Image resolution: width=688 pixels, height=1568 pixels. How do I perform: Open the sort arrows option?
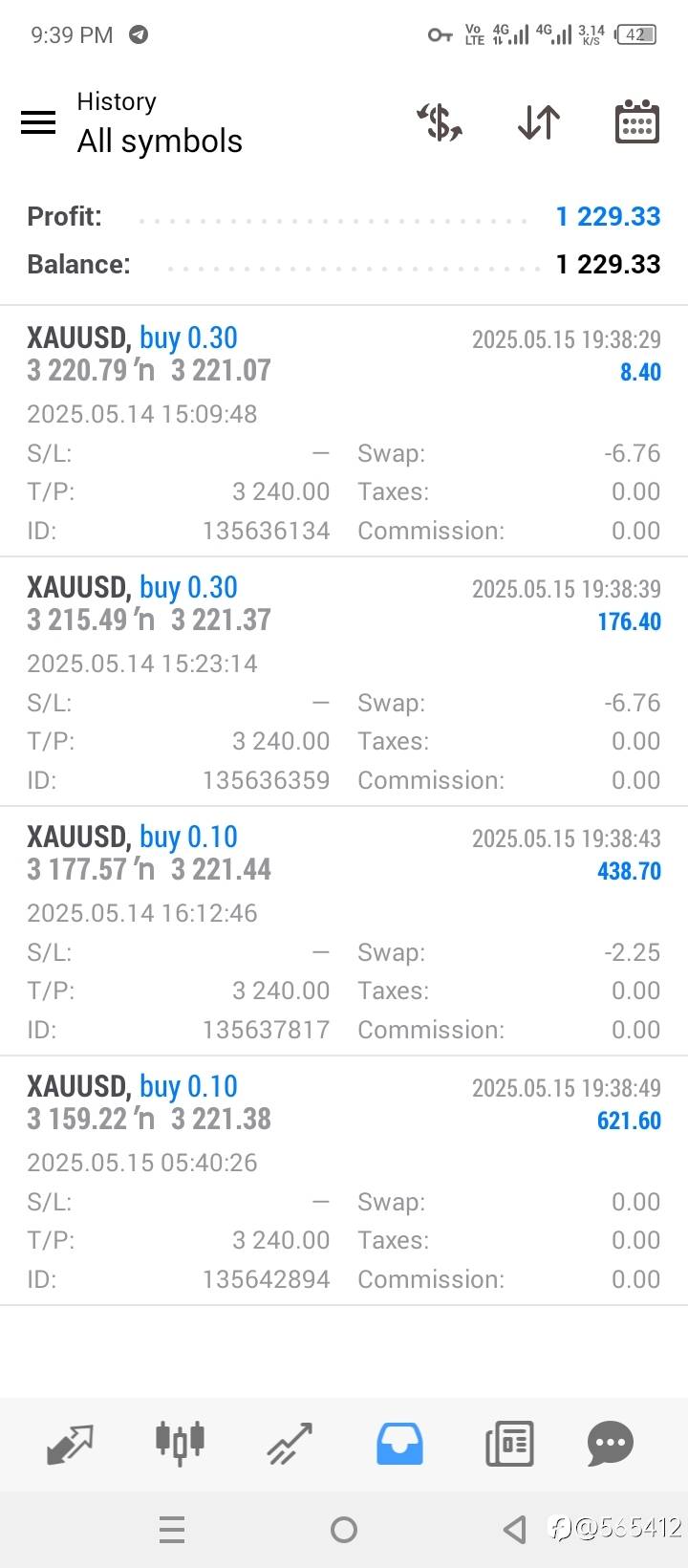click(539, 122)
